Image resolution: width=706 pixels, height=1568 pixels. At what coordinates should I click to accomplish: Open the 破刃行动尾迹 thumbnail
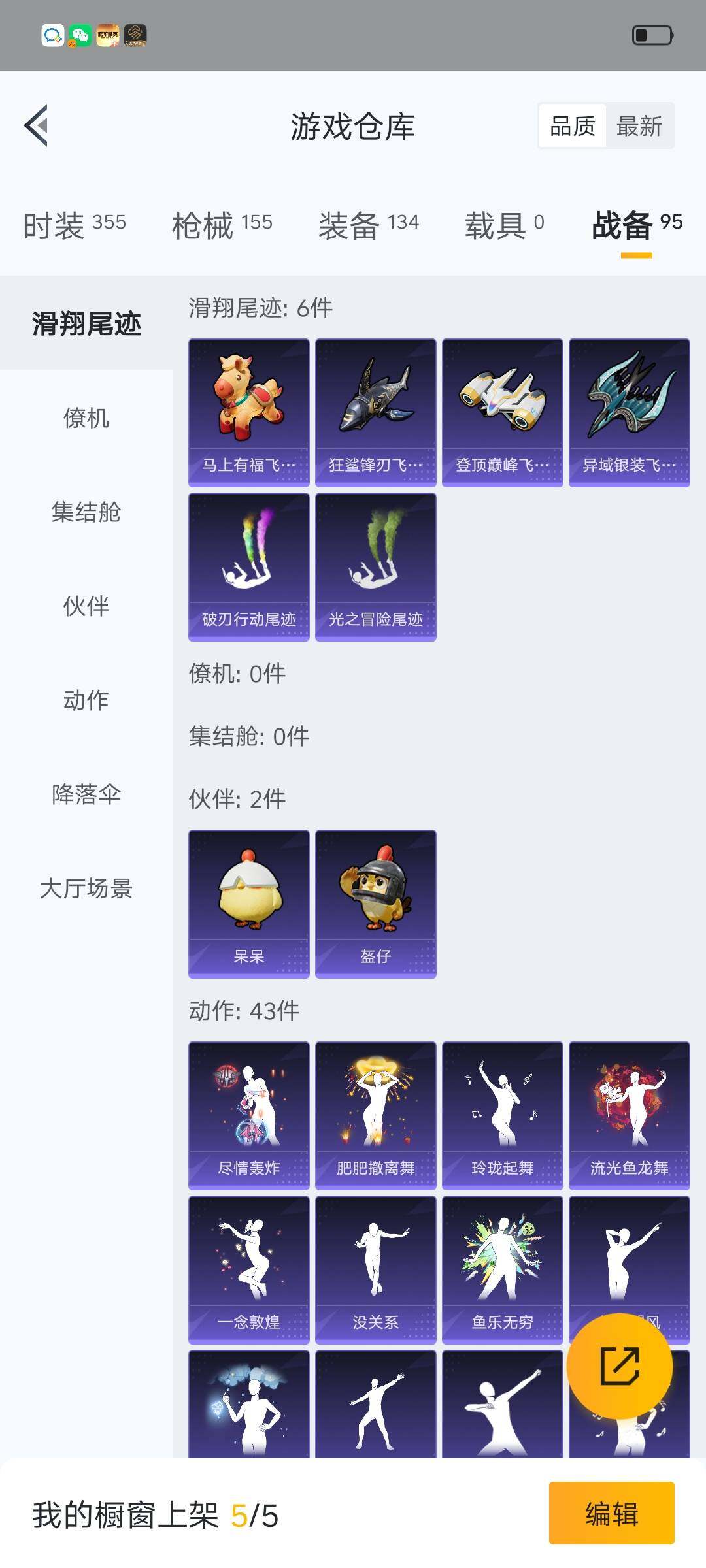coord(248,566)
